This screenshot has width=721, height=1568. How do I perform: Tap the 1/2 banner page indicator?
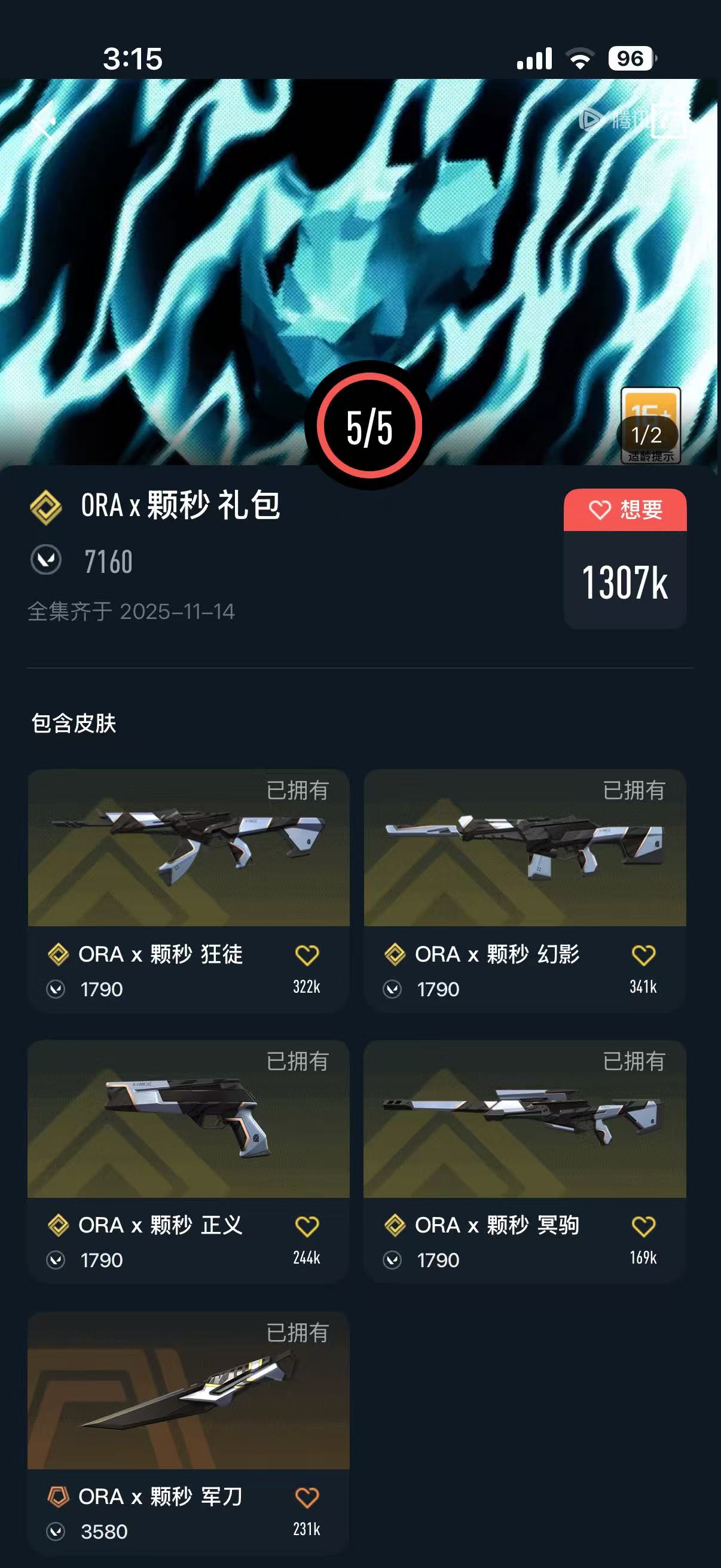click(x=646, y=435)
